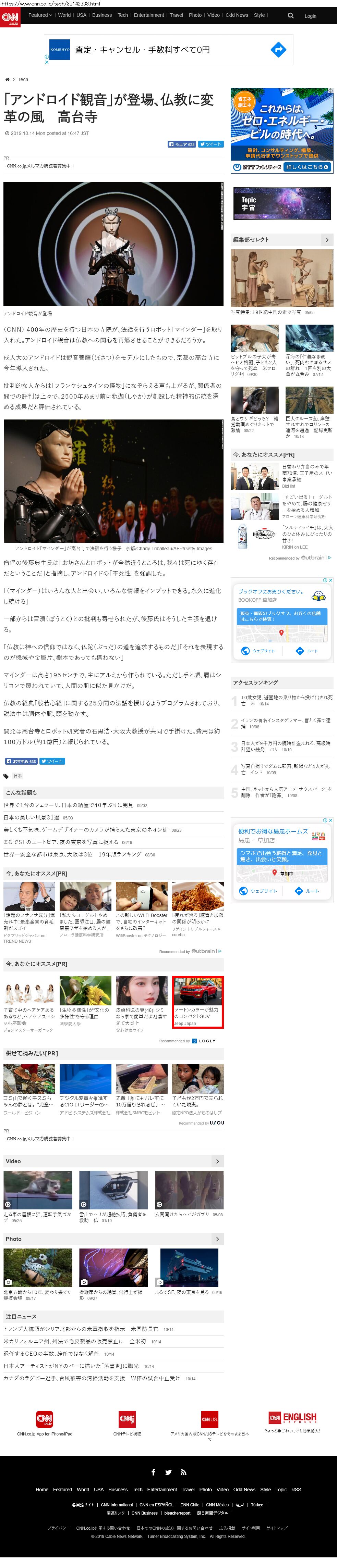Tweet this article using top ツイート button

211,144
